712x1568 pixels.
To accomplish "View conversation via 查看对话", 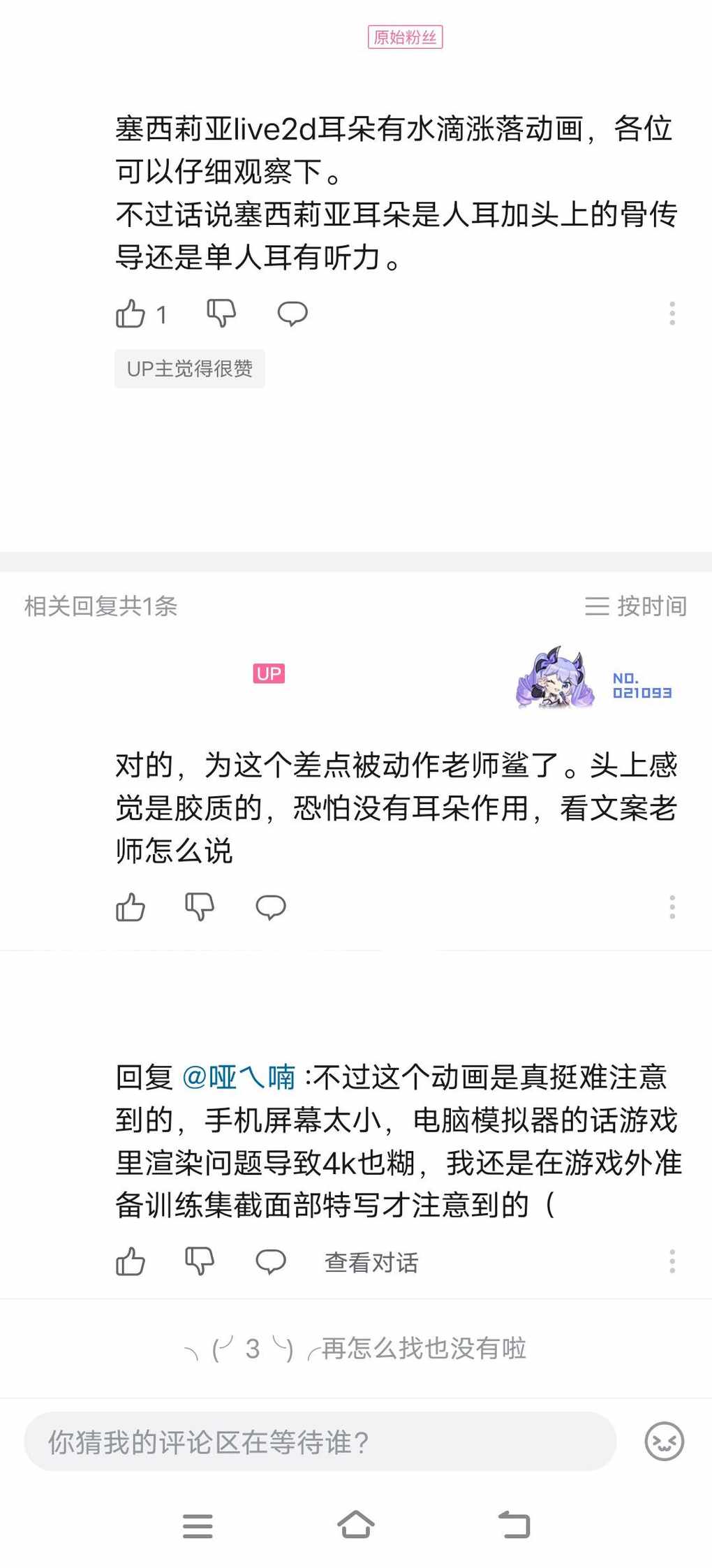I will click(371, 1262).
